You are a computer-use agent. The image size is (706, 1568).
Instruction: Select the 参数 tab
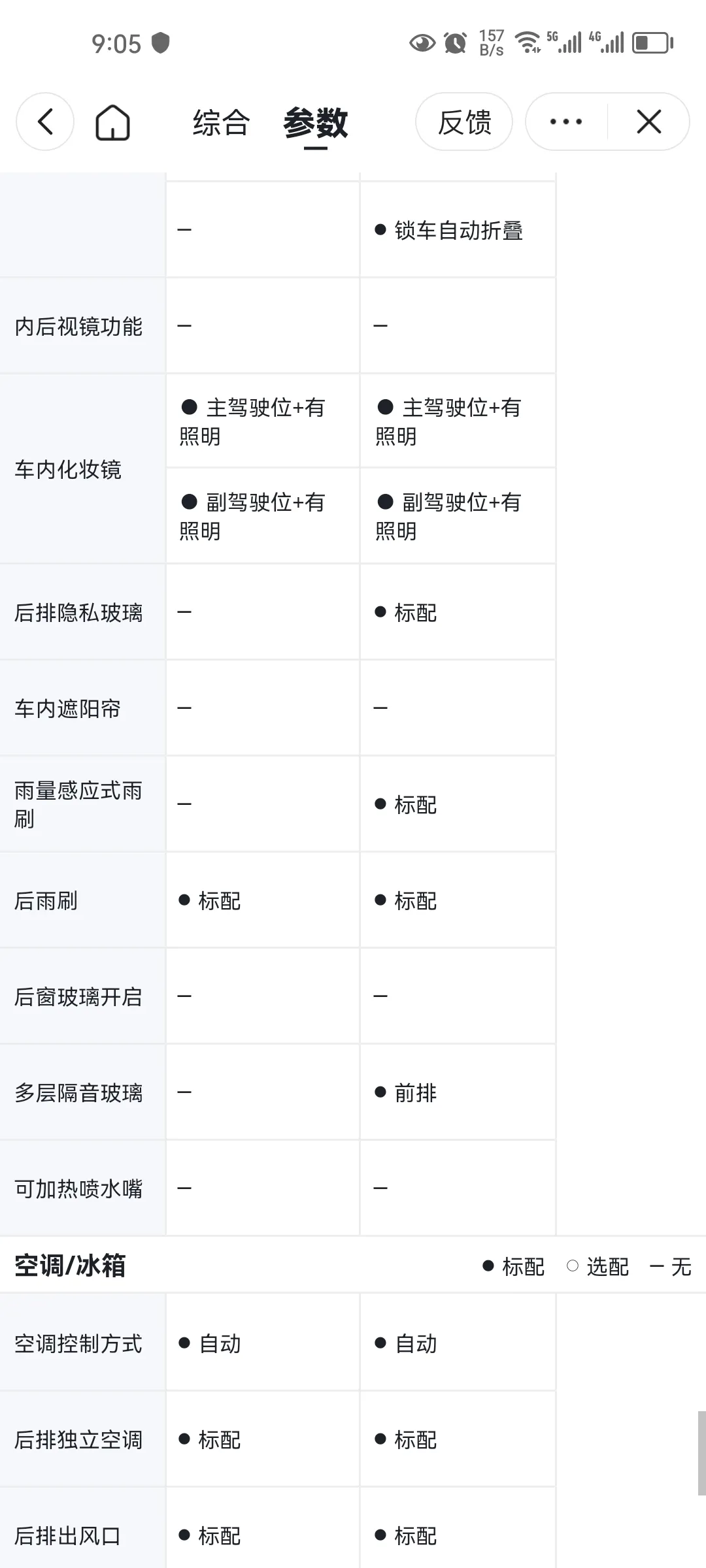[316, 123]
